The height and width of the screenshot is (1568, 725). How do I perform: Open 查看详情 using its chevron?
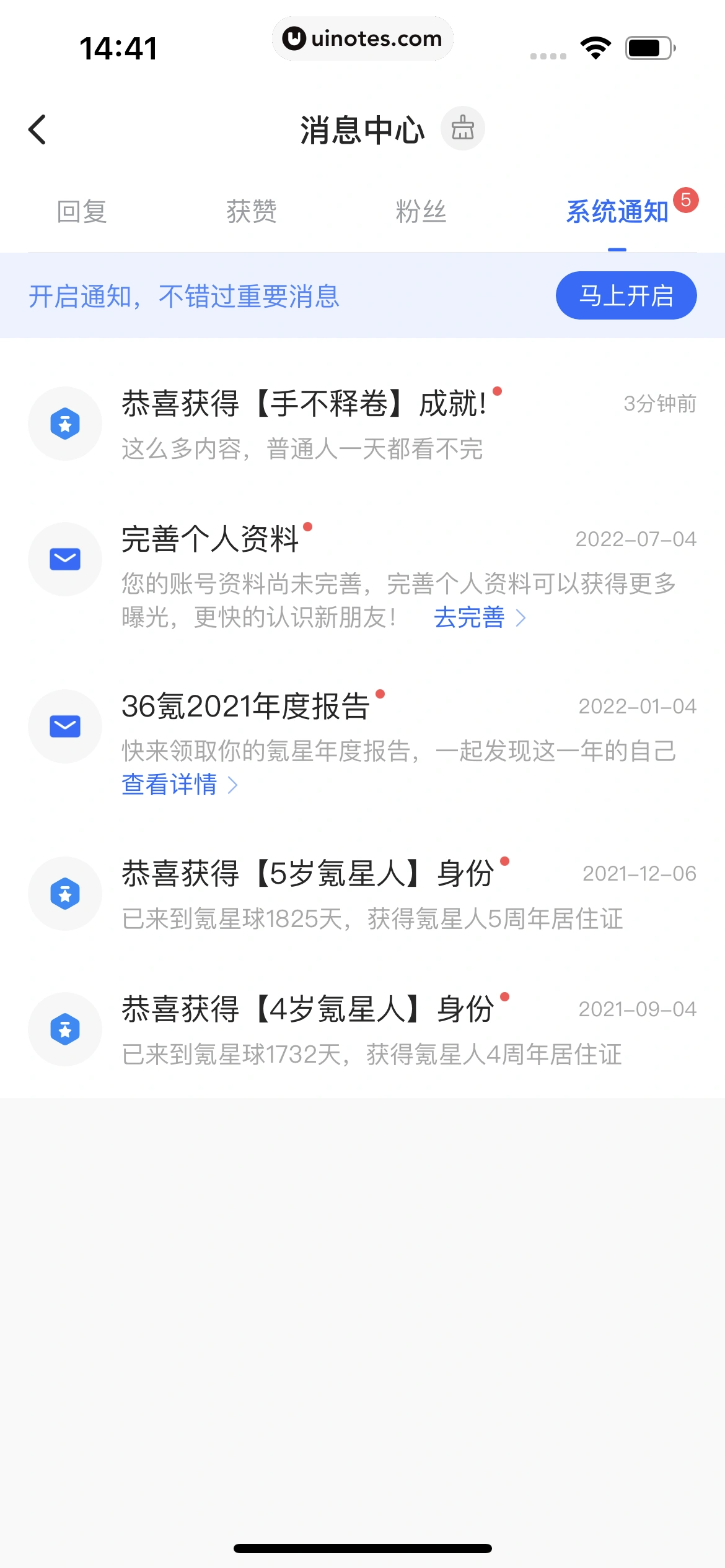[234, 785]
